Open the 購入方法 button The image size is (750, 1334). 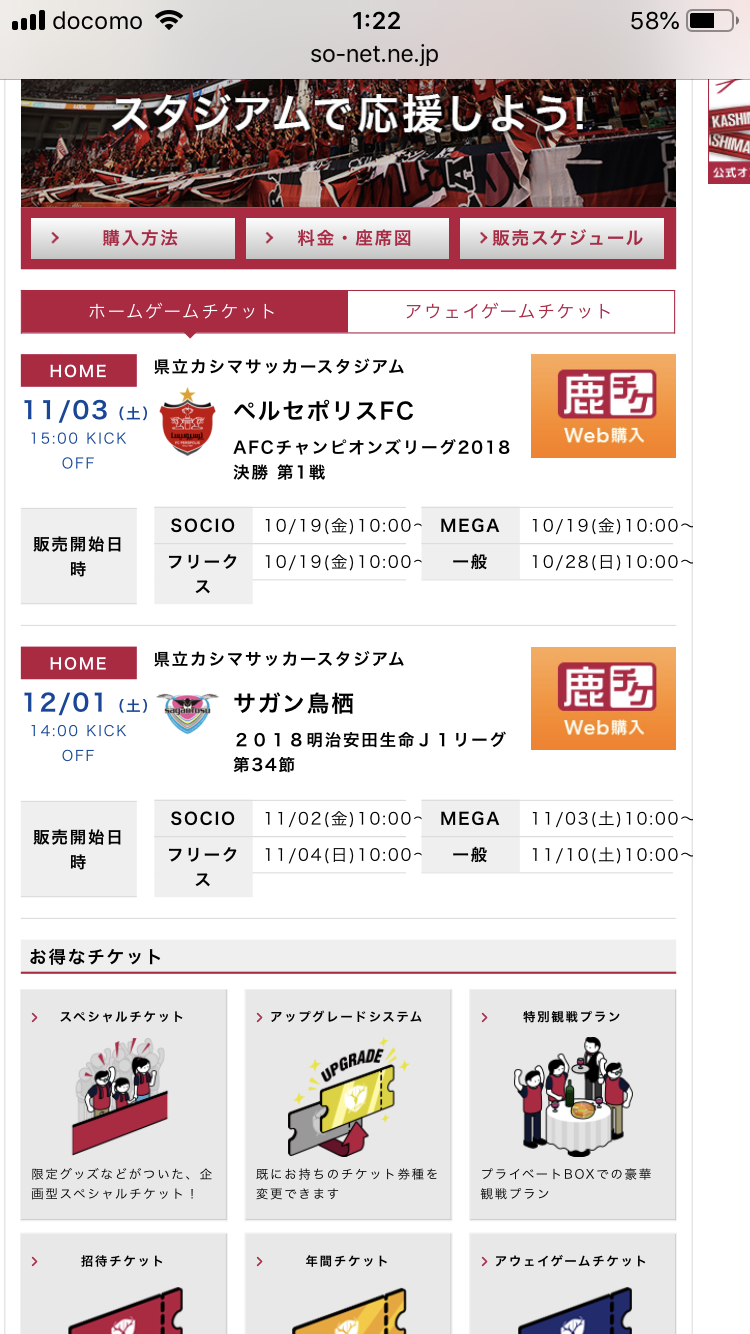133,238
